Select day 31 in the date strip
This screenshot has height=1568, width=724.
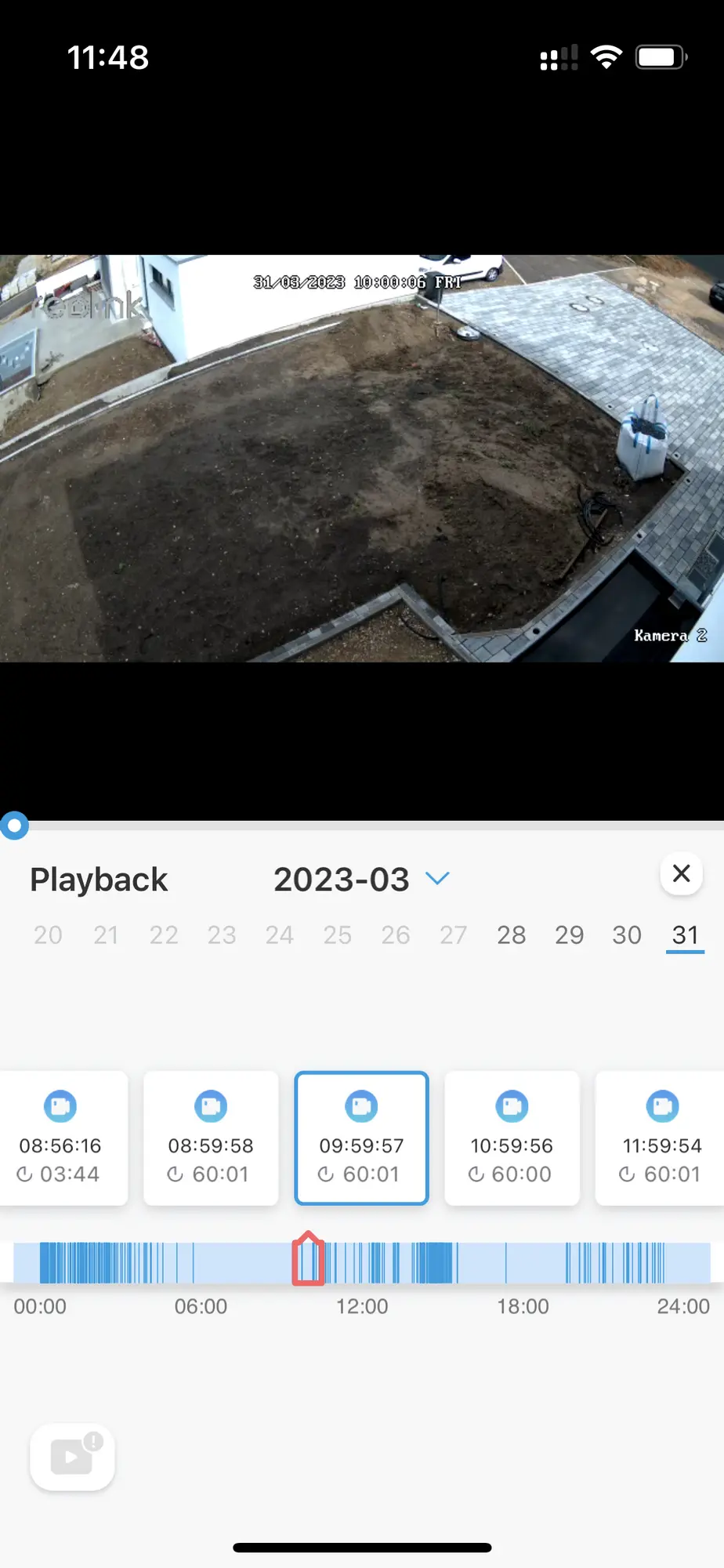pyautogui.click(x=685, y=935)
